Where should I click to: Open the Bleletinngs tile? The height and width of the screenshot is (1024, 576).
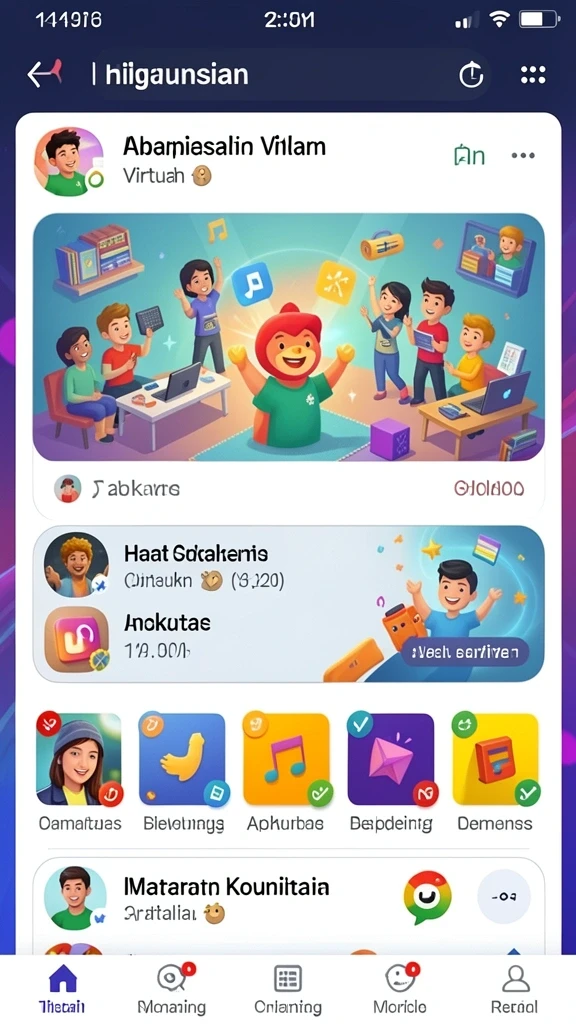[183, 771]
